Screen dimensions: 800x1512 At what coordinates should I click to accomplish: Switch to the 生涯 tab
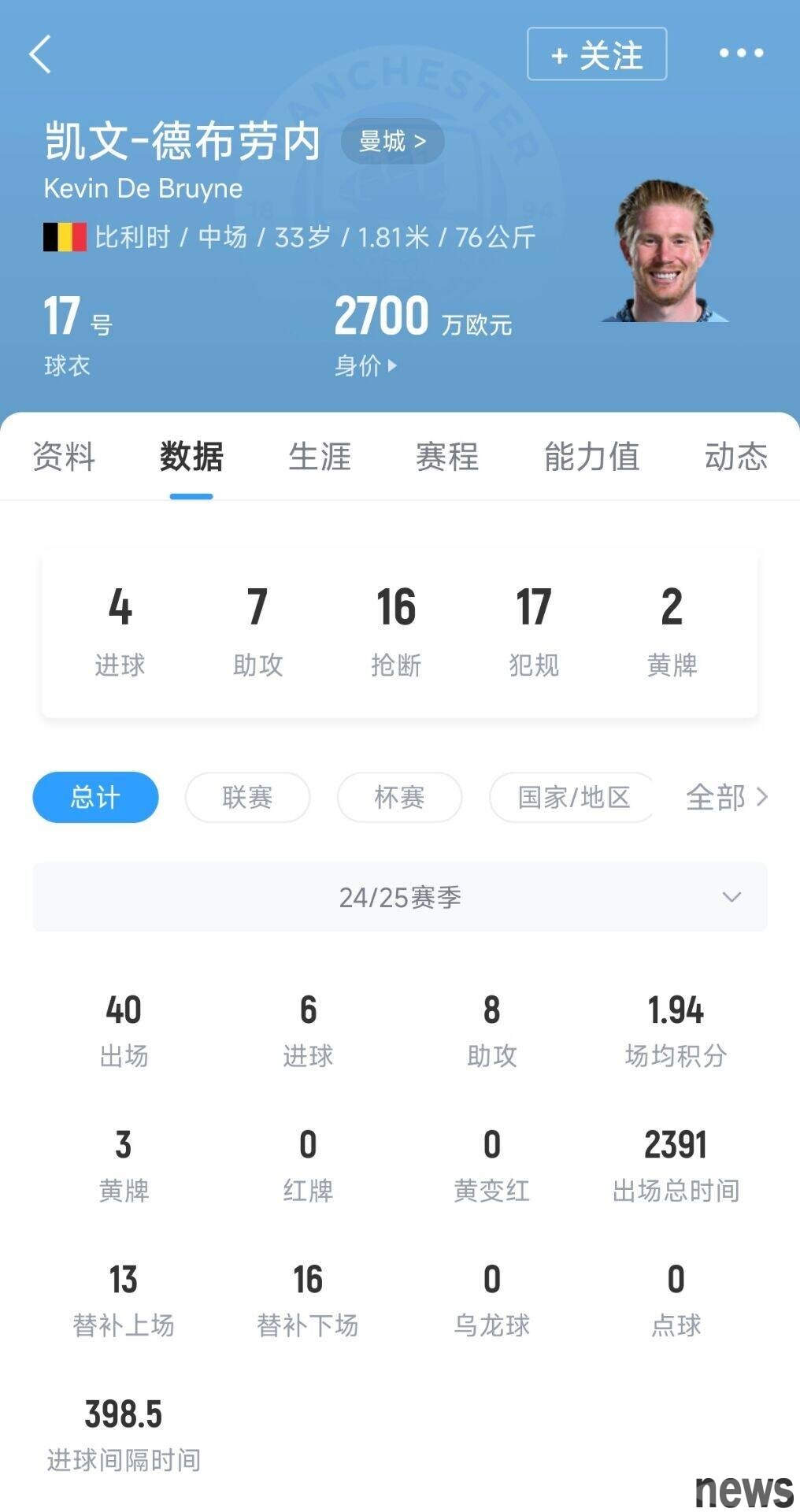tap(319, 457)
